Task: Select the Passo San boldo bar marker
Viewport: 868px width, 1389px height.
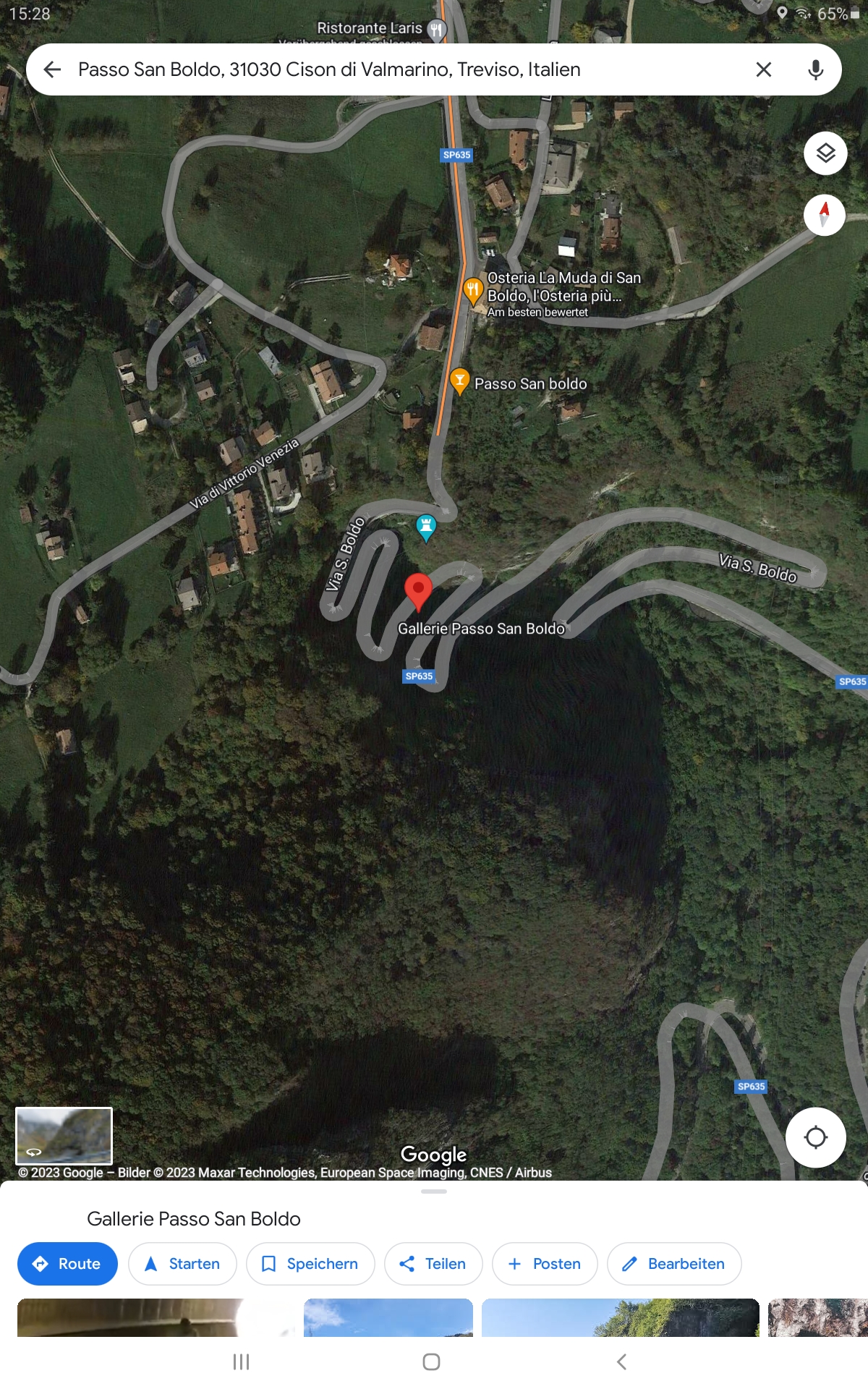Action: click(459, 381)
